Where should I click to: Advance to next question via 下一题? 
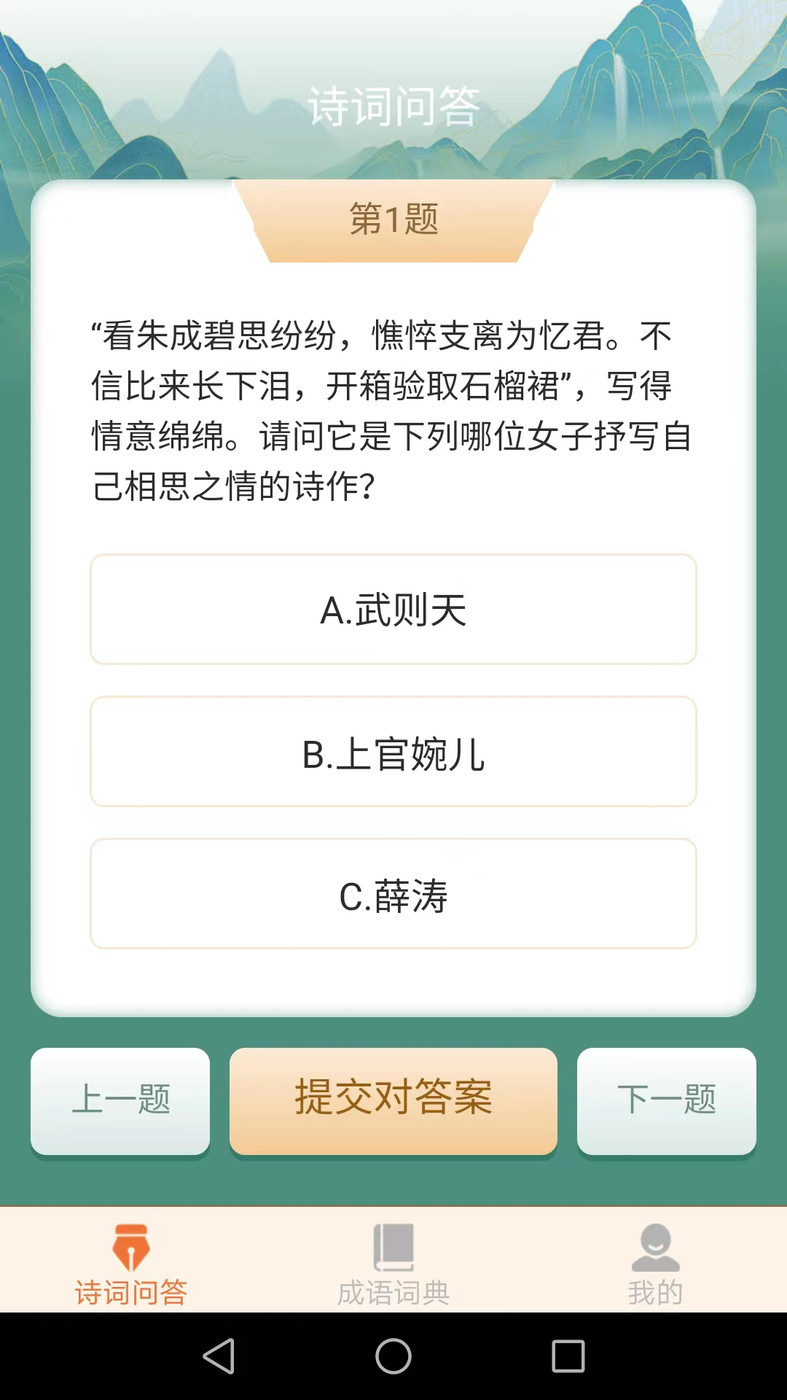click(666, 1099)
